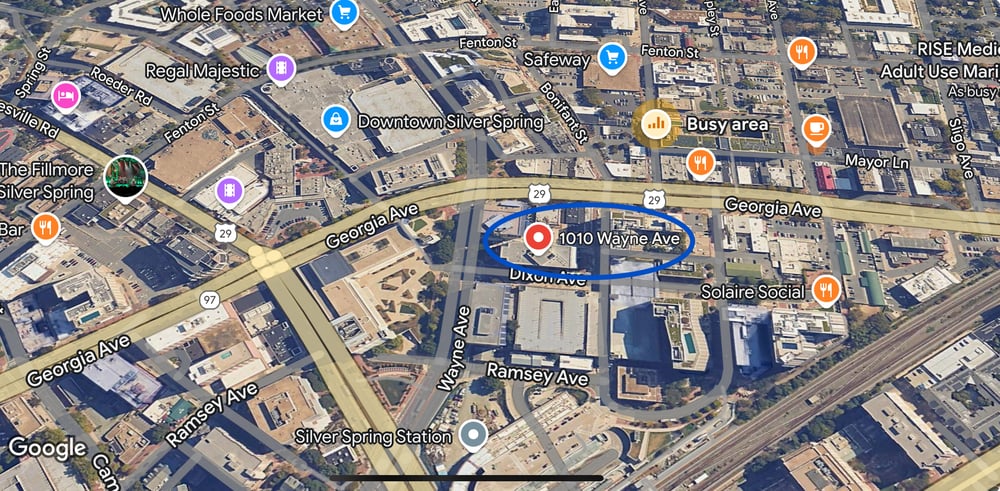Select the red 1010 Wayne Ave pin
1000x491 pixels.
coord(538,239)
